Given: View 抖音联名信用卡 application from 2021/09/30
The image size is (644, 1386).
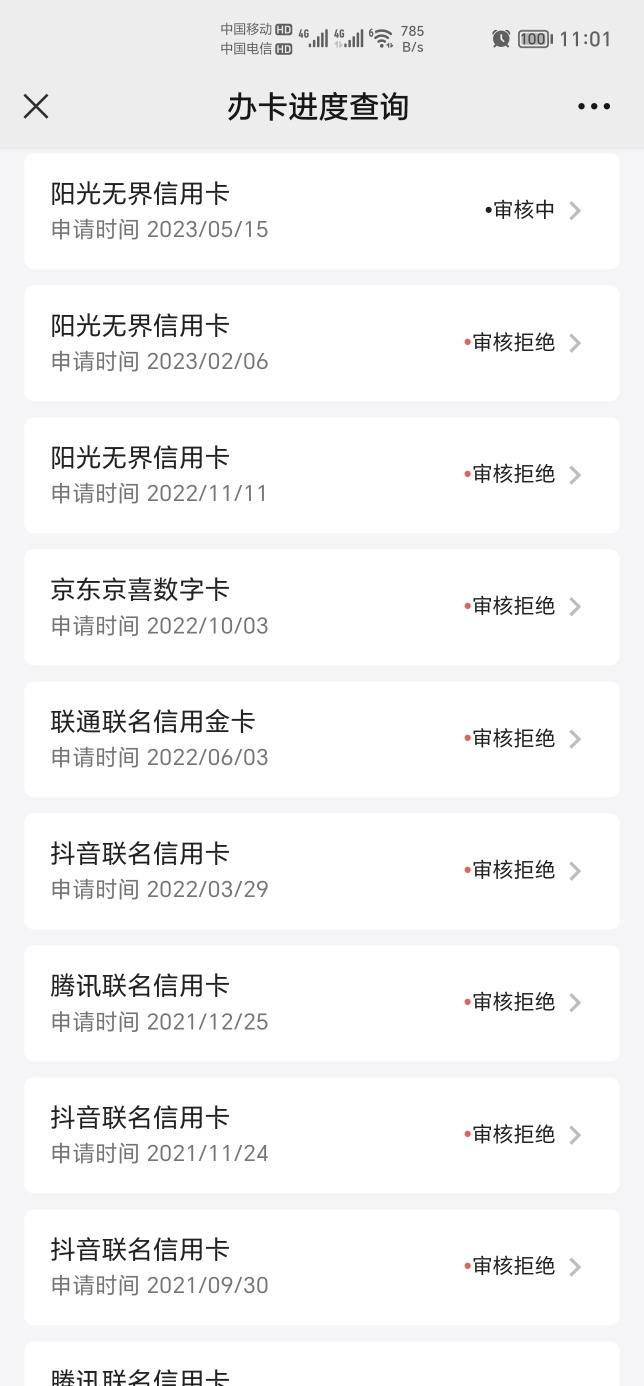Looking at the screenshot, I should [322, 1267].
